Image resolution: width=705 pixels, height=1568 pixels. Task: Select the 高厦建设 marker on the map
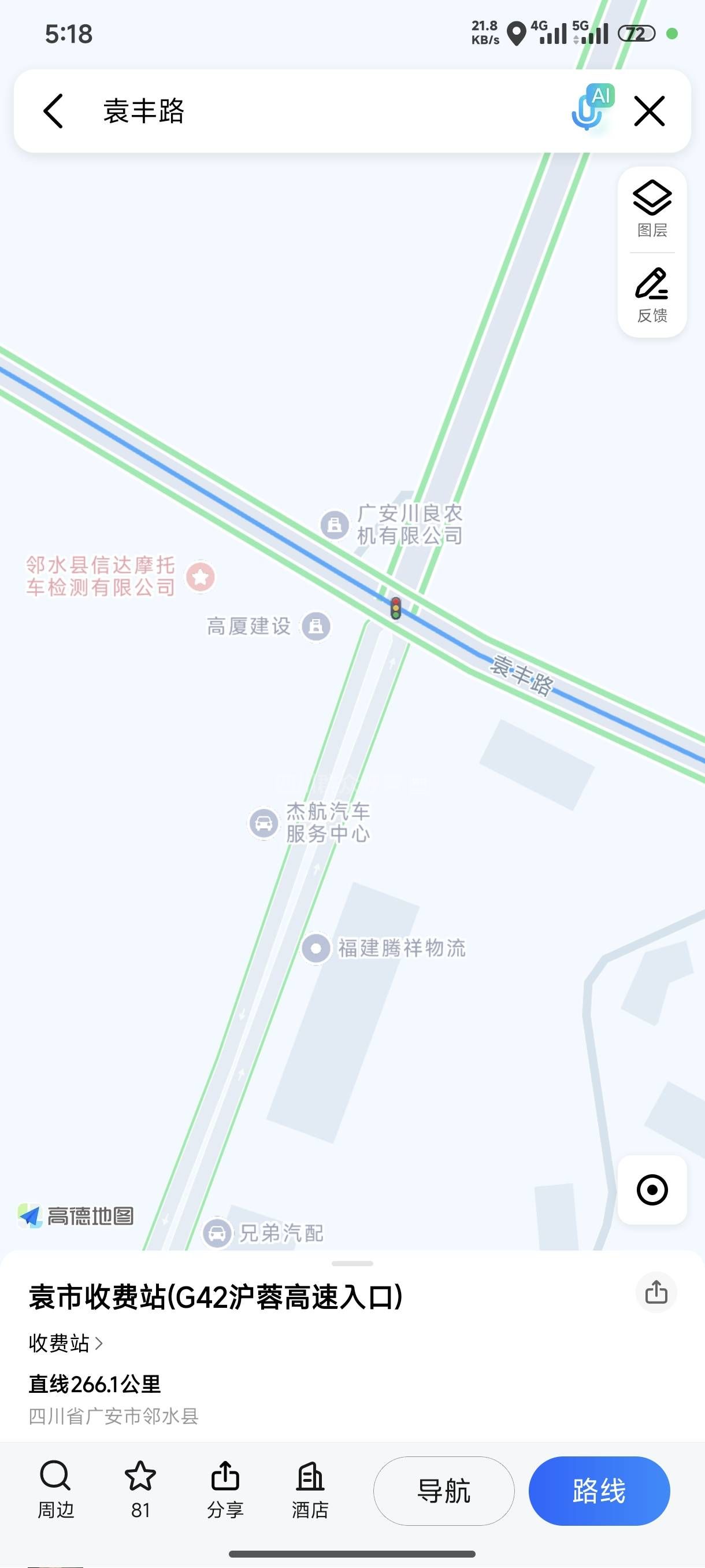click(x=316, y=626)
